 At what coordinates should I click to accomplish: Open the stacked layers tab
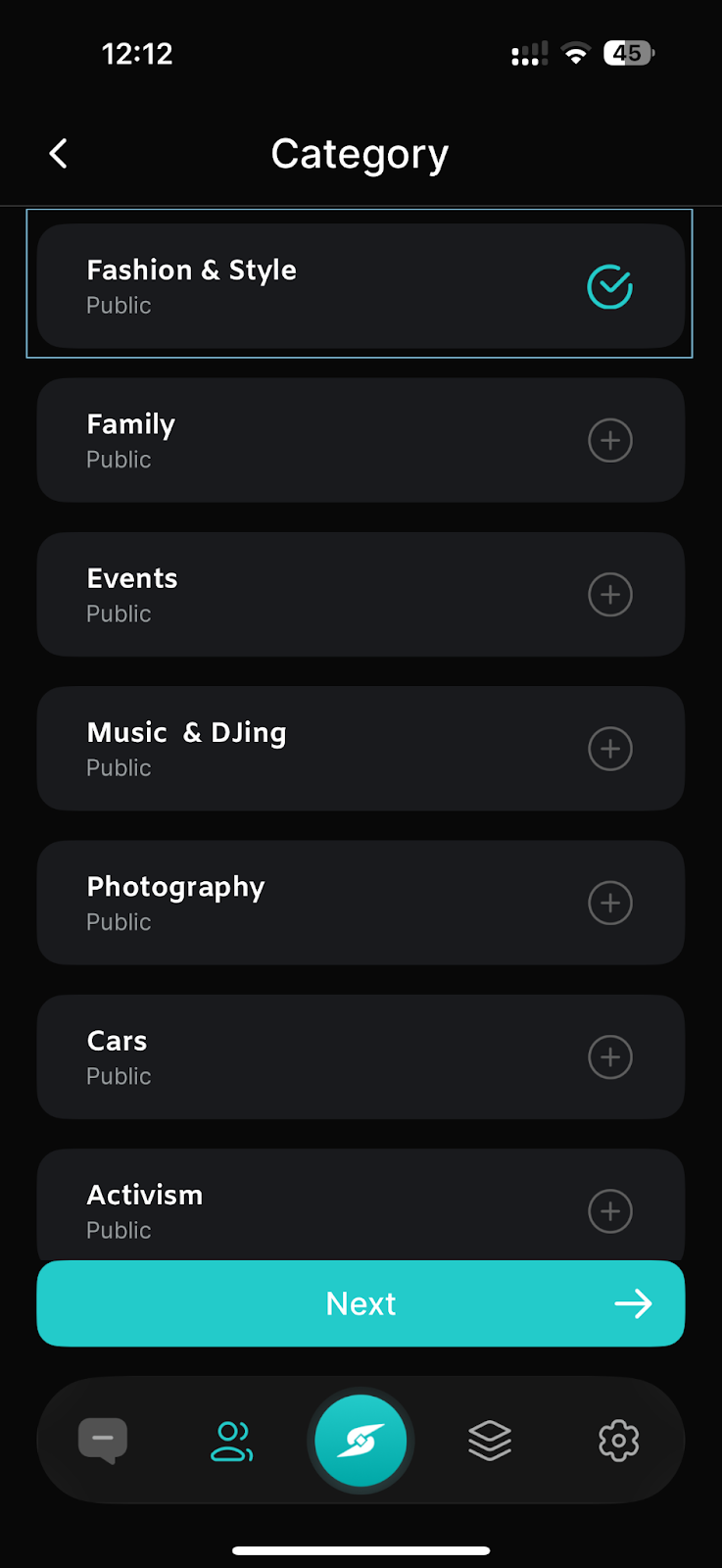(490, 1441)
